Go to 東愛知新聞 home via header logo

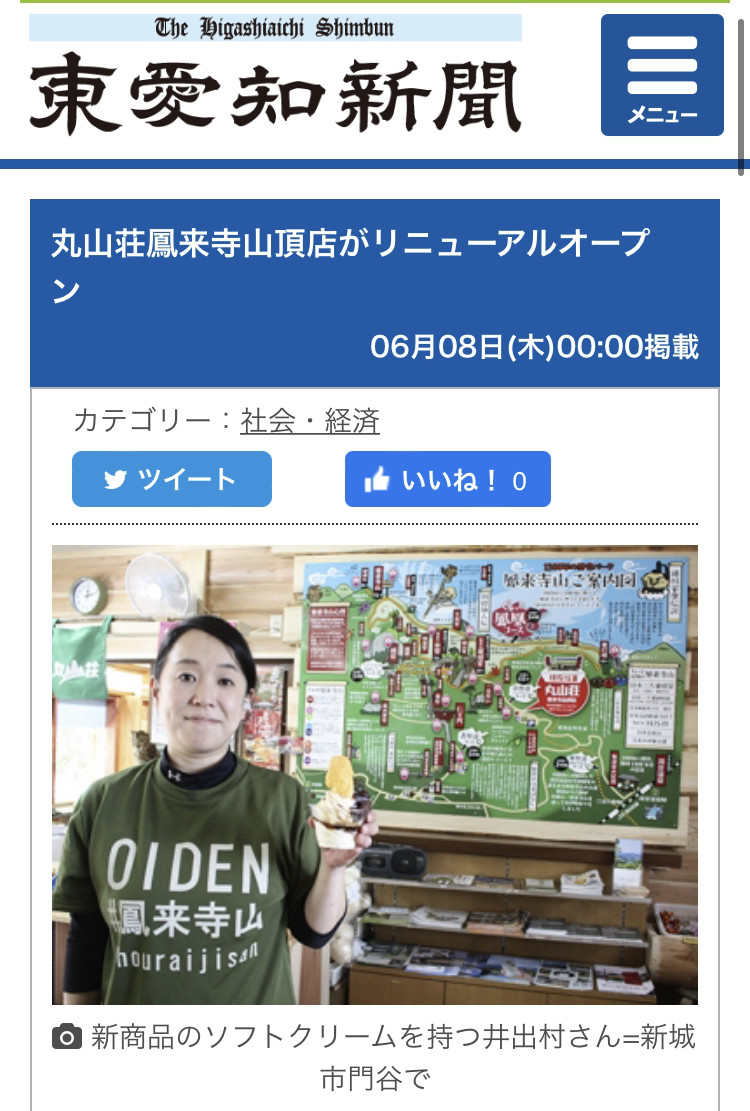(x=276, y=78)
